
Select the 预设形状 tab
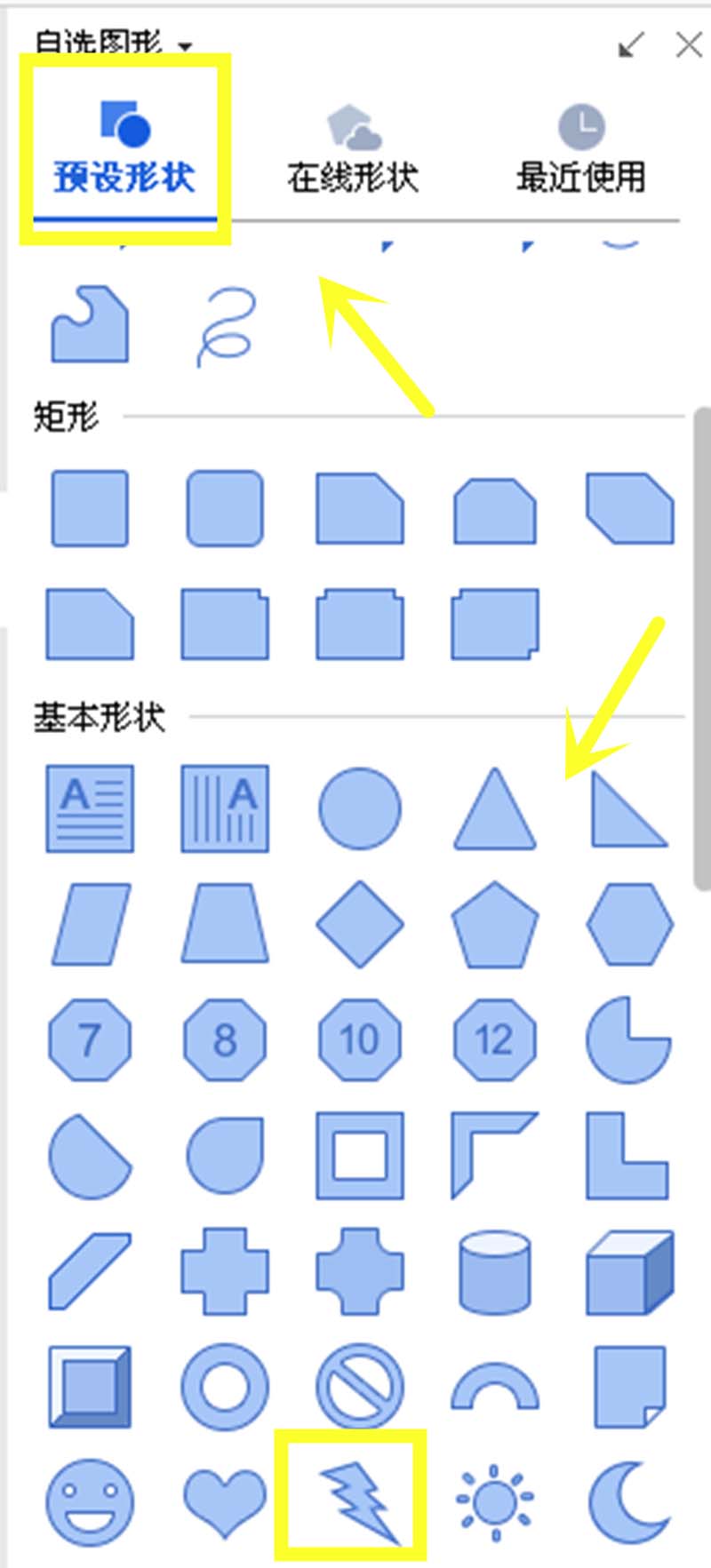pos(124,151)
